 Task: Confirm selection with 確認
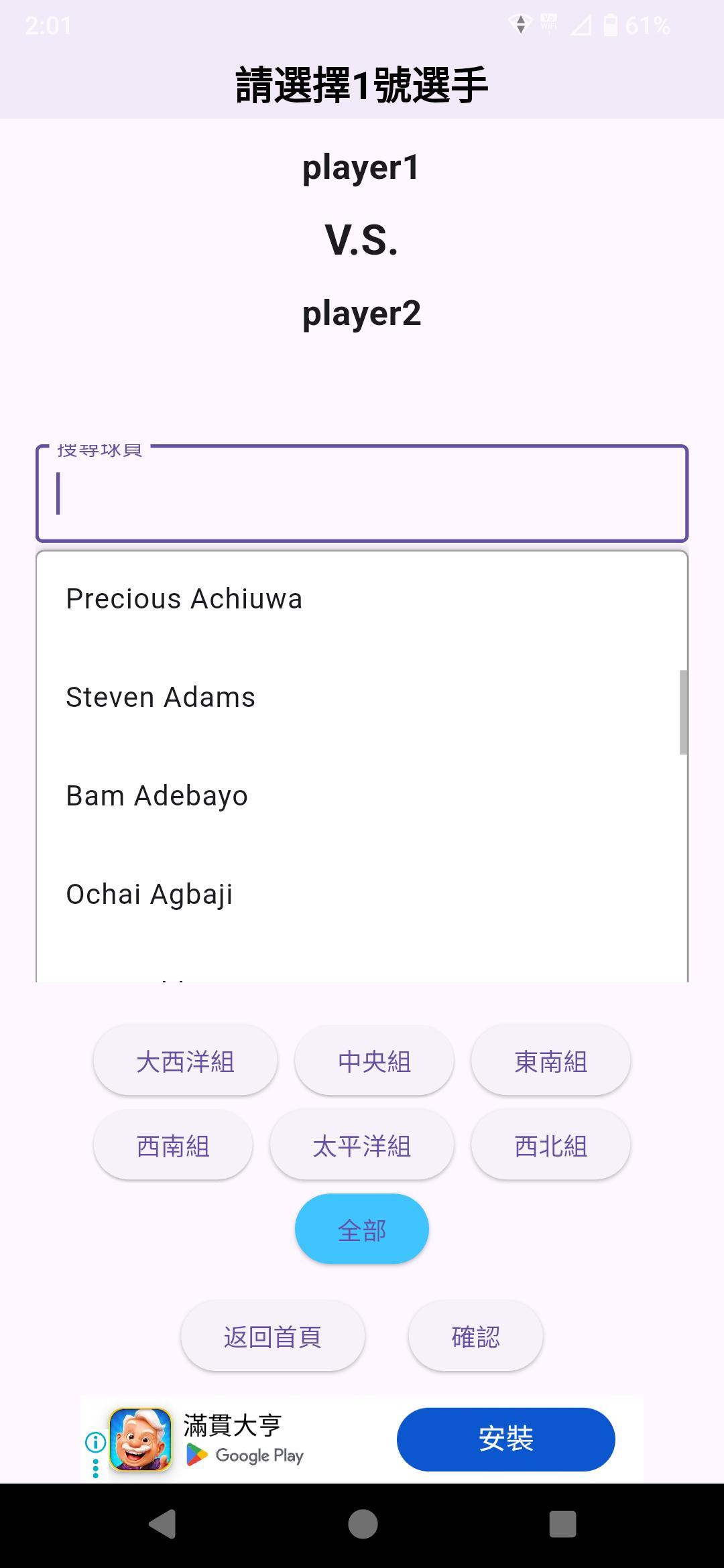[475, 1337]
